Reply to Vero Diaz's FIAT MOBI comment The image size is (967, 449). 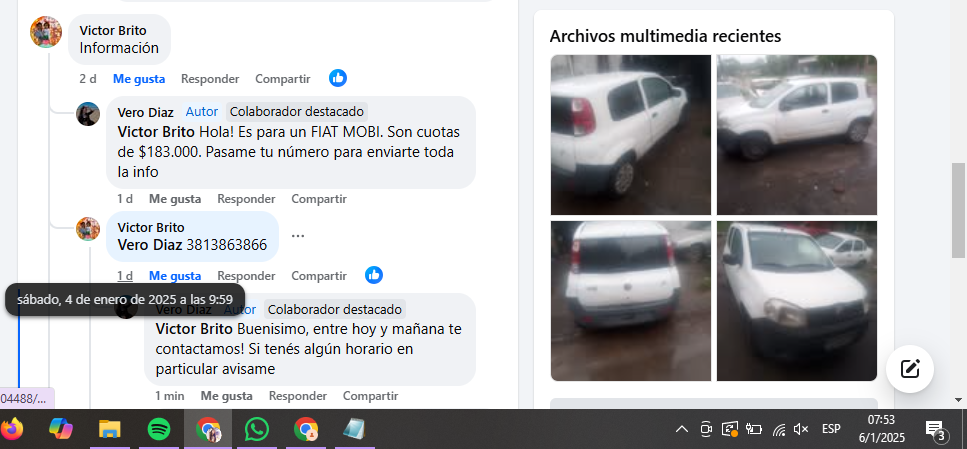[x=246, y=199]
